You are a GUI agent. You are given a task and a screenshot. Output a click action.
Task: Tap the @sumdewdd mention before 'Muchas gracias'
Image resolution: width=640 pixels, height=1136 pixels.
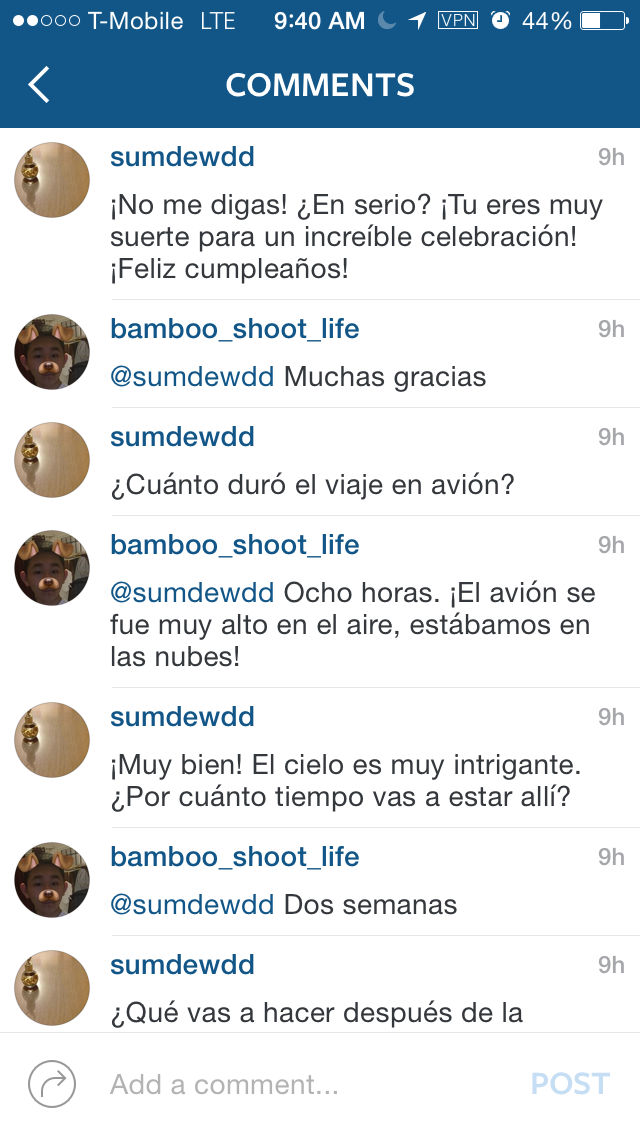click(192, 377)
